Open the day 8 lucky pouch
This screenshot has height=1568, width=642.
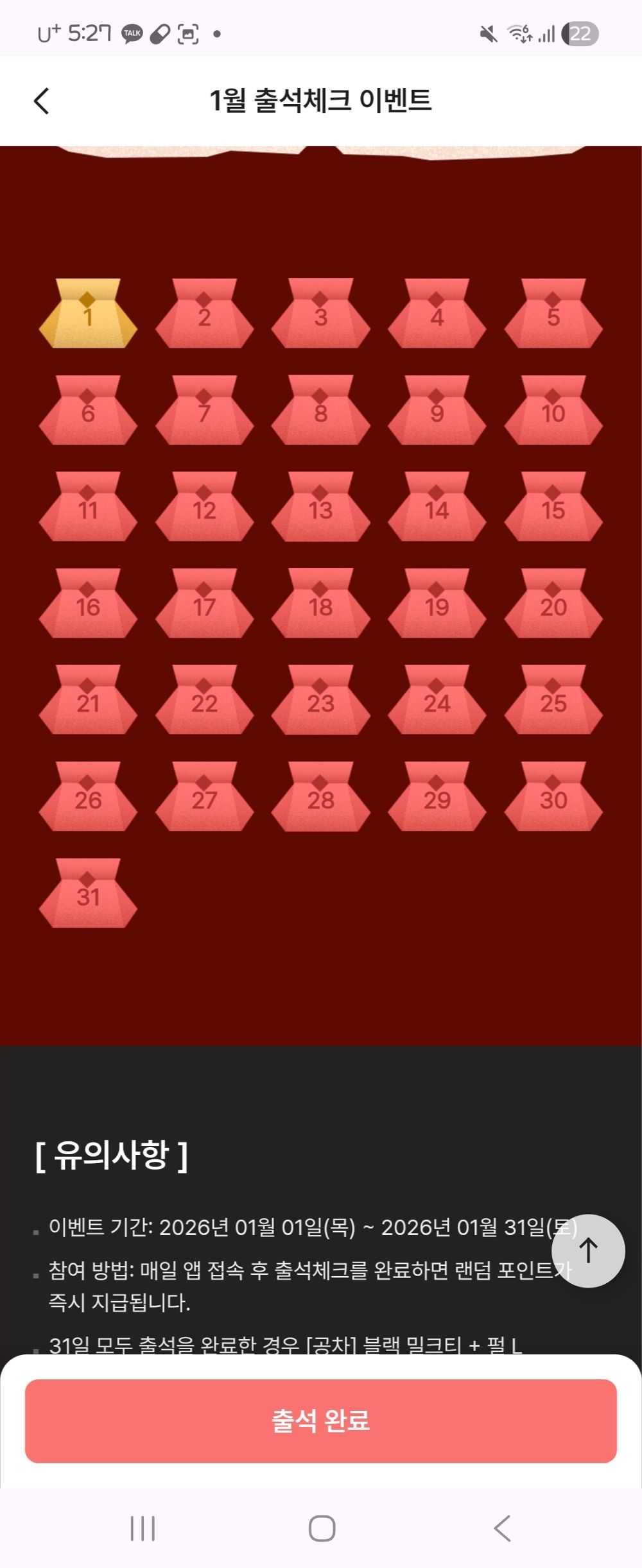[x=320, y=411]
